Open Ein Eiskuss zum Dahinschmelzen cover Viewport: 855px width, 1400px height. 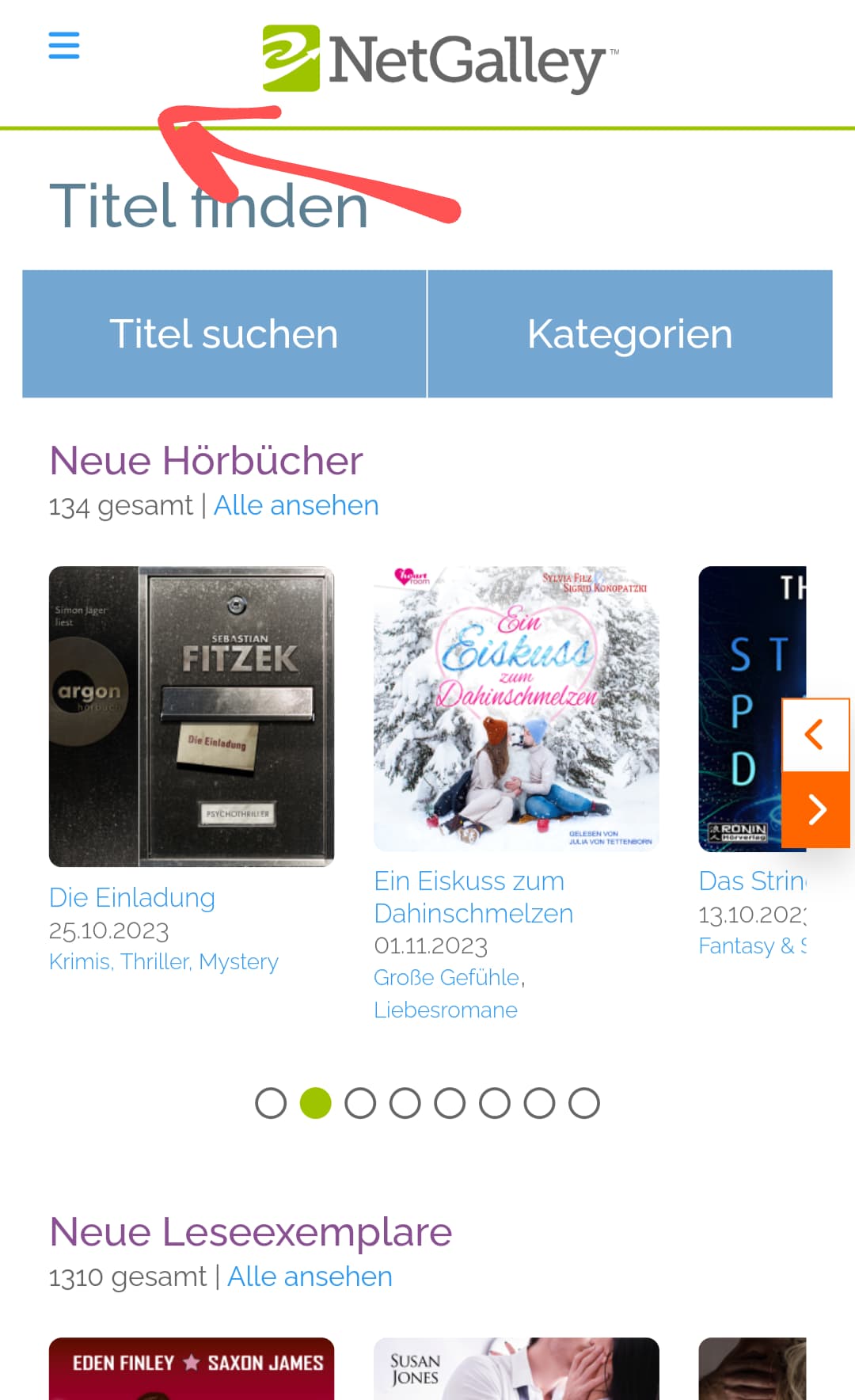[x=516, y=709]
